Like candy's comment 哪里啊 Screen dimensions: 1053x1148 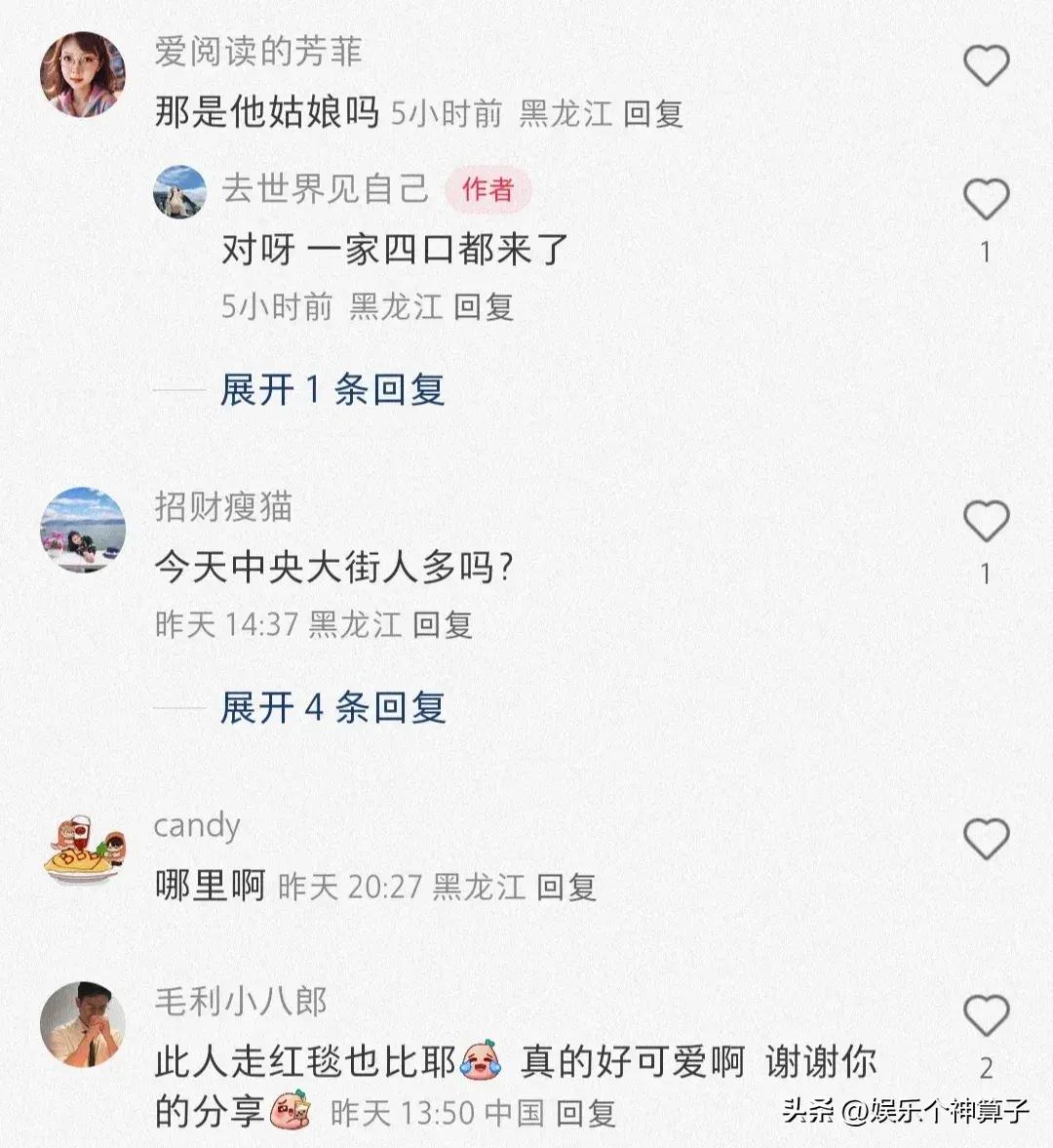pyautogui.click(x=986, y=839)
